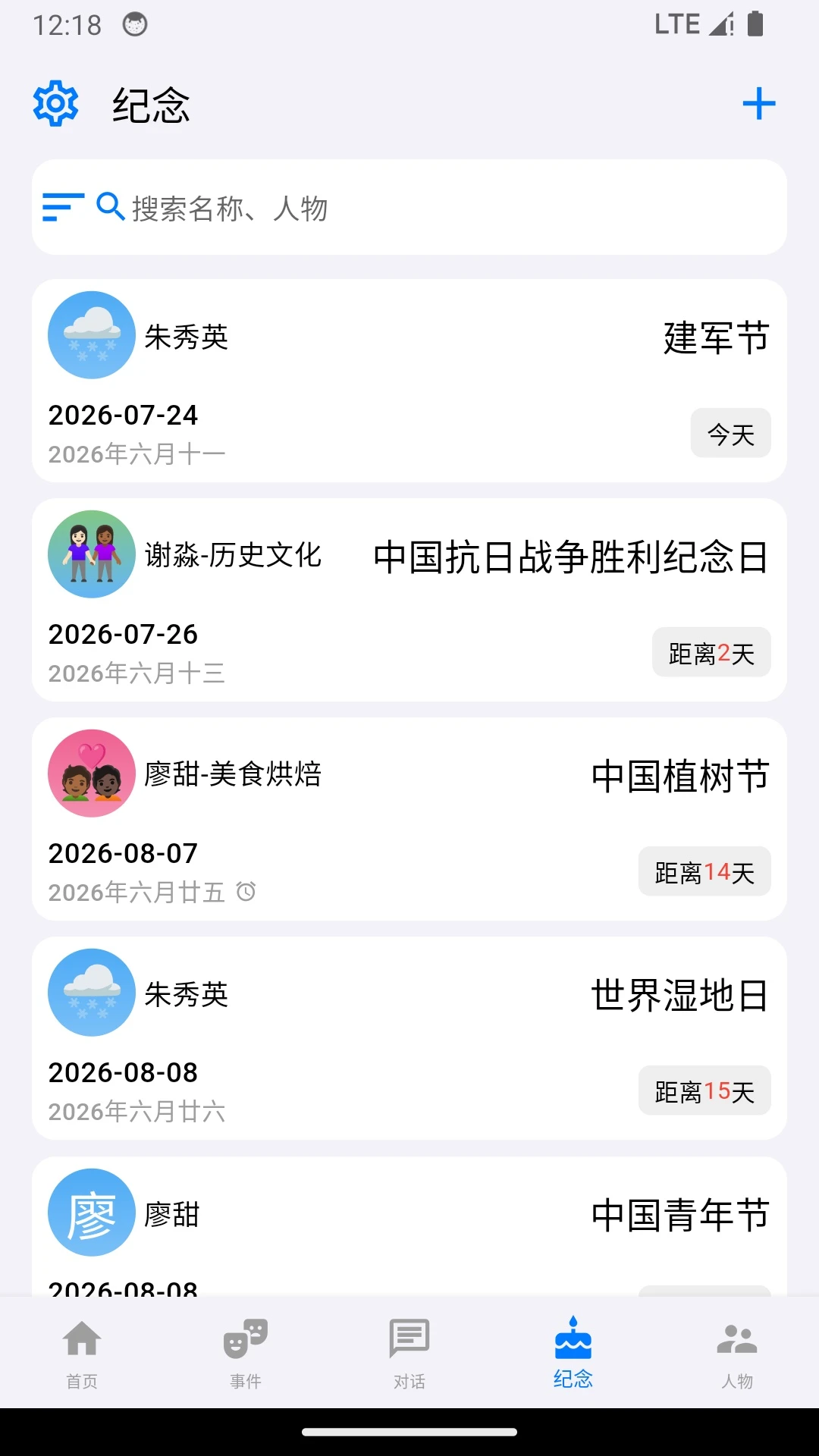Image resolution: width=819 pixels, height=1456 pixels.
Task: Open the 世界湿地日 anniversary card
Action: click(x=409, y=1038)
